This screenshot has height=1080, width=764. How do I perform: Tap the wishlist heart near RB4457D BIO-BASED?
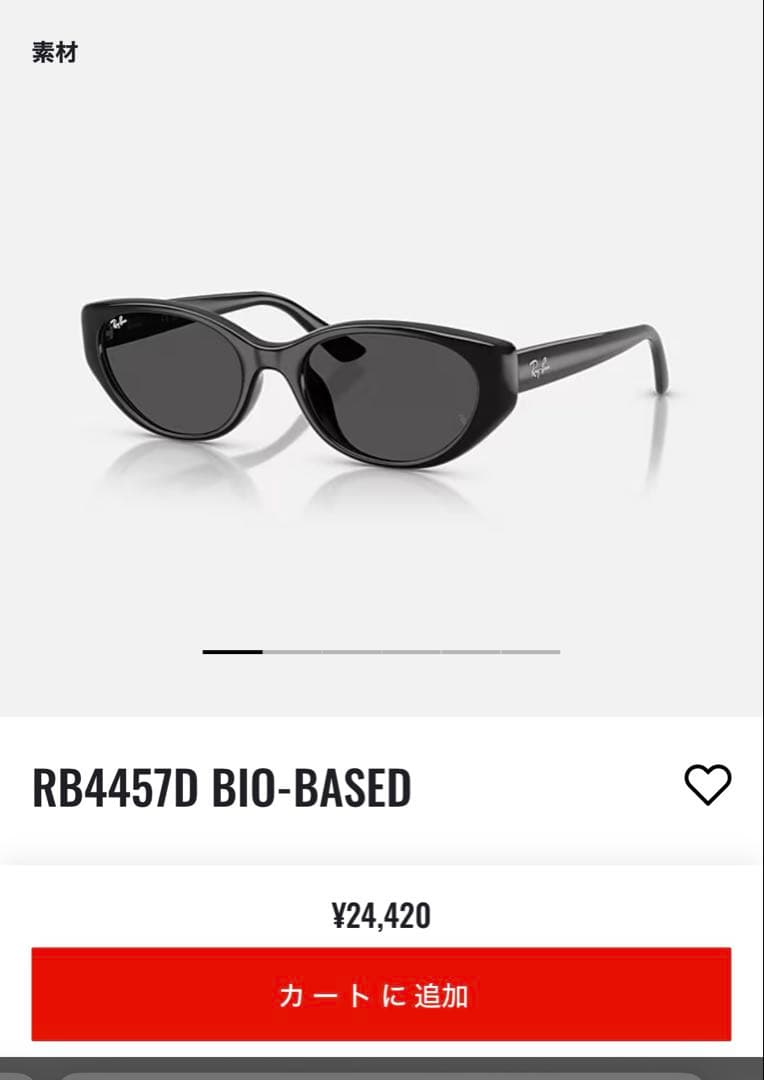[x=706, y=785]
